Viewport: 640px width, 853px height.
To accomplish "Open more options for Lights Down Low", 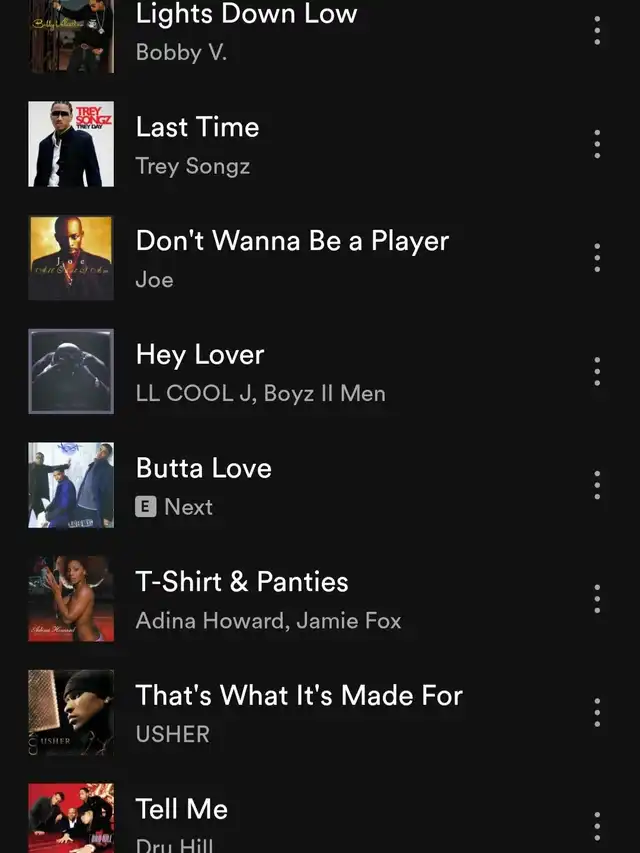I will click(x=597, y=30).
